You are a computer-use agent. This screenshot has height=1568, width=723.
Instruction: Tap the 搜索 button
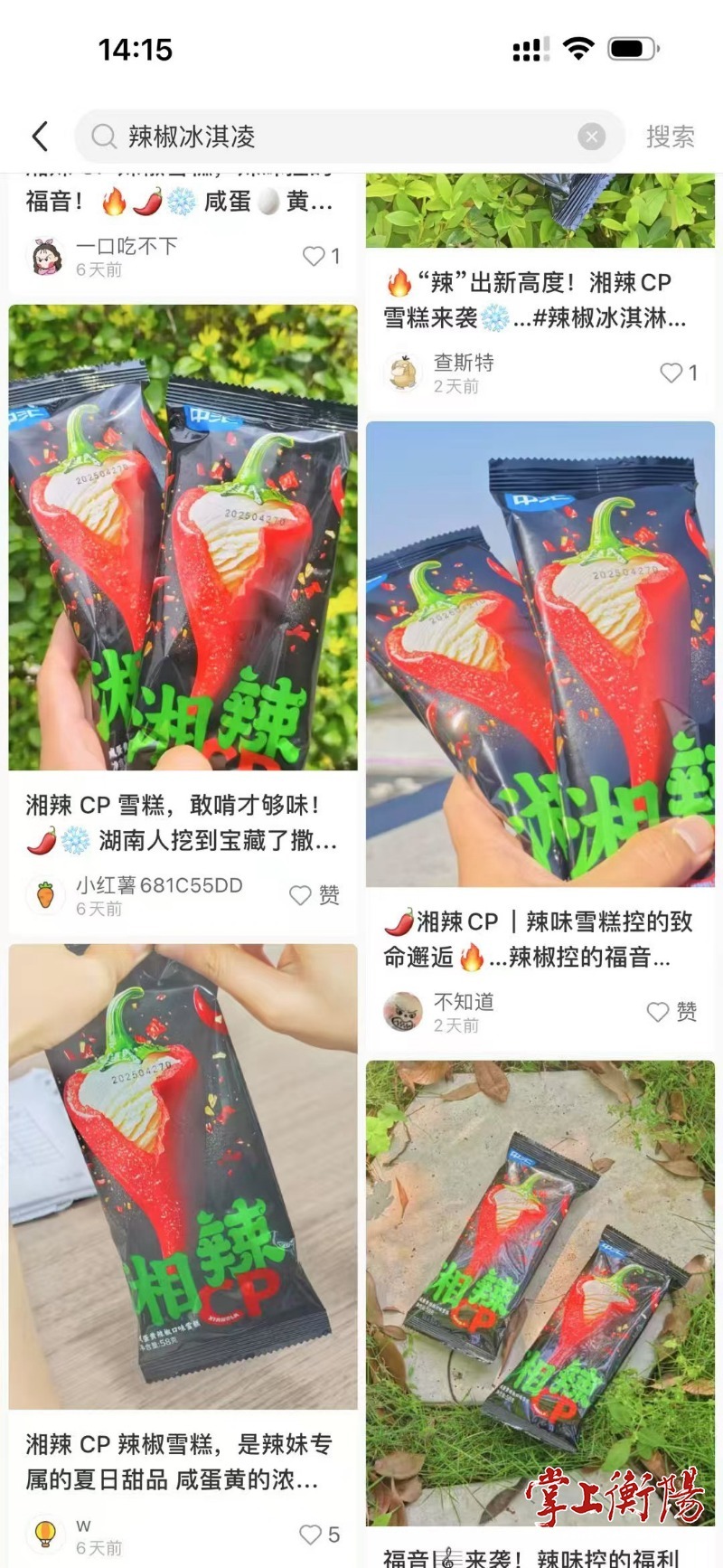(670, 137)
